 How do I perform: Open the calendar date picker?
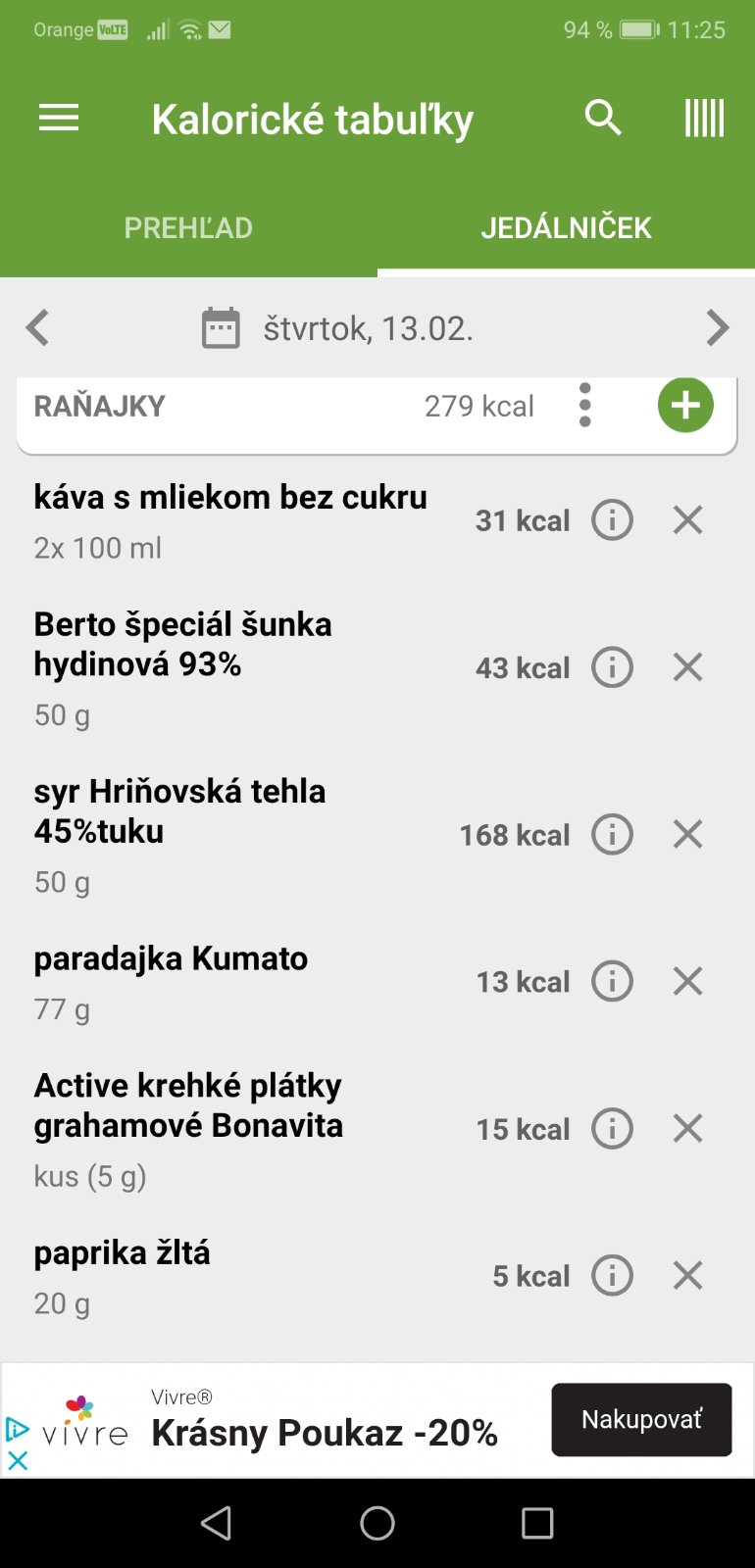pyautogui.click(x=221, y=328)
